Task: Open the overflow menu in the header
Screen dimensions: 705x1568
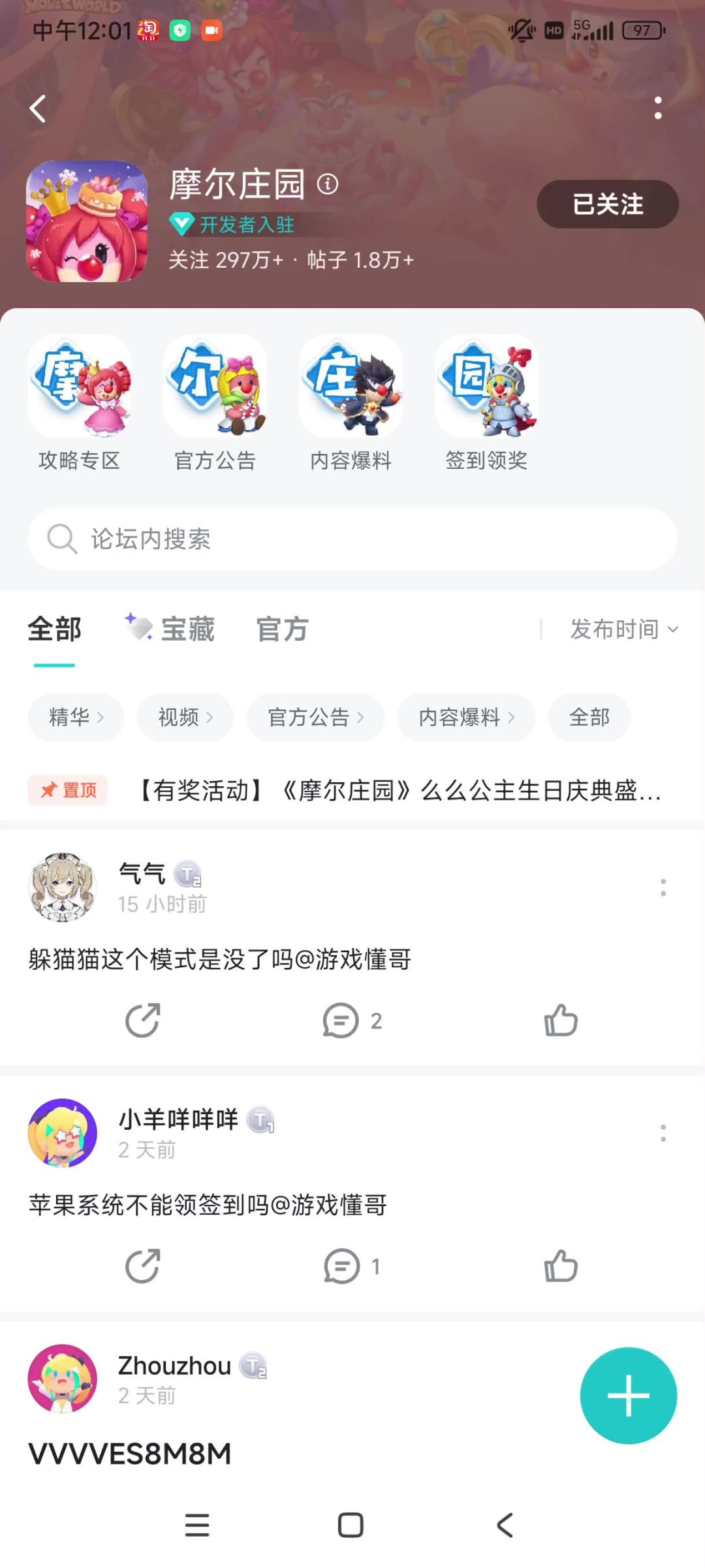Action: (658, 108)
